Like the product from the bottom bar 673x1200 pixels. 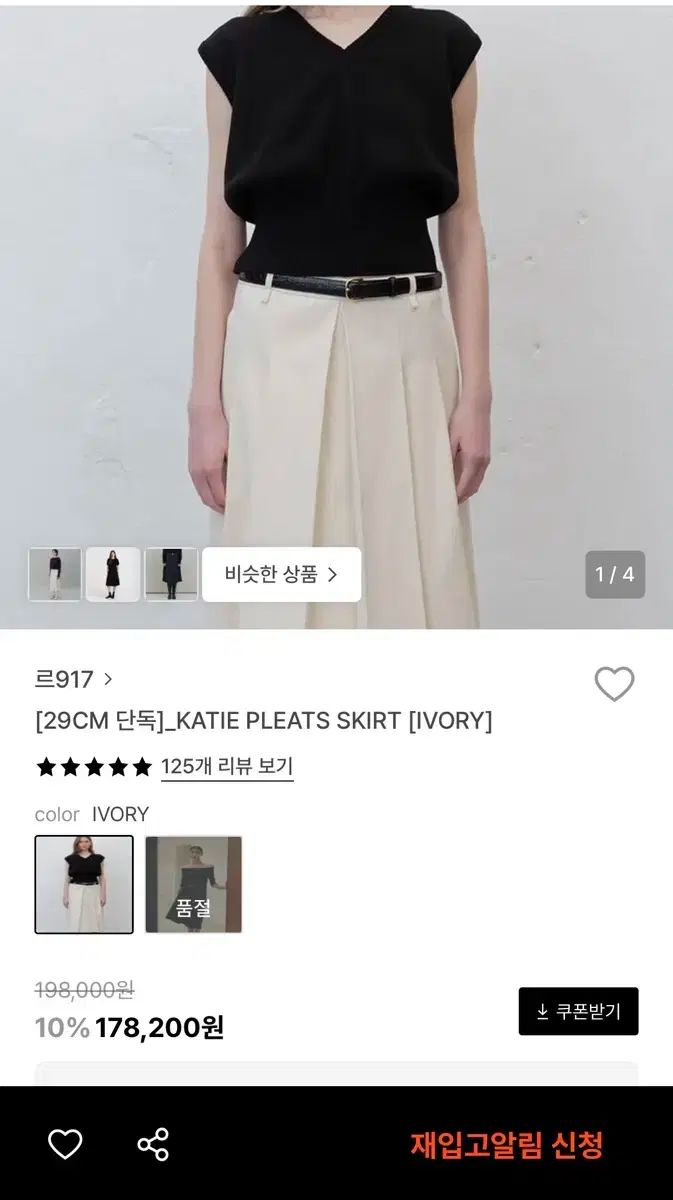65,1144
